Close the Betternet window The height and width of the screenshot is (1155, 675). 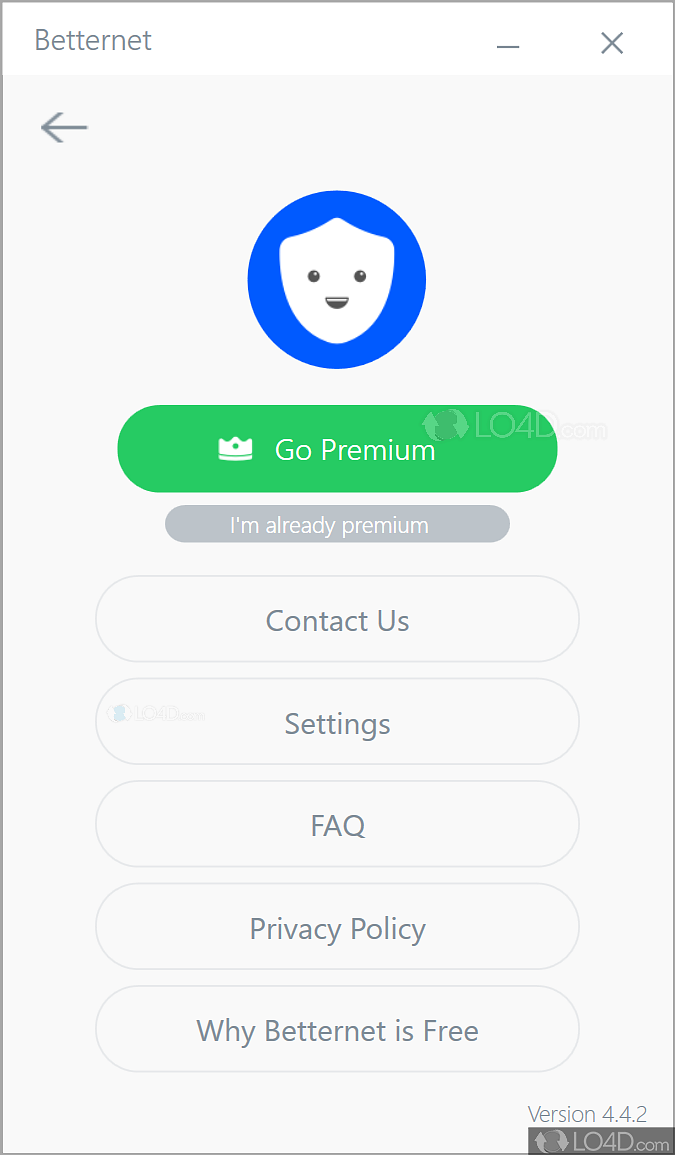tap(612, 42)
